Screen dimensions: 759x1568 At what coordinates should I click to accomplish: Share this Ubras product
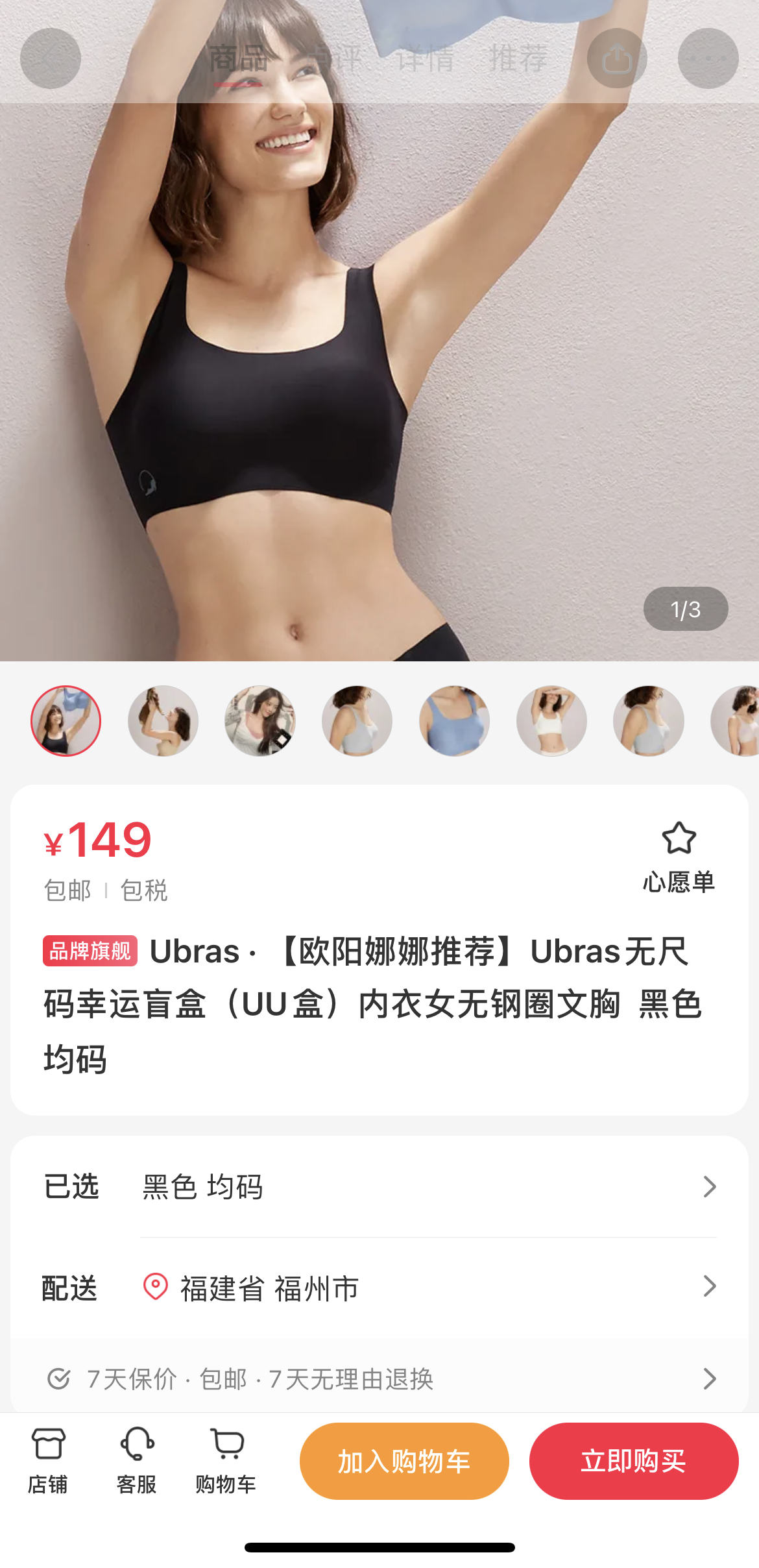tap(617, 58)
